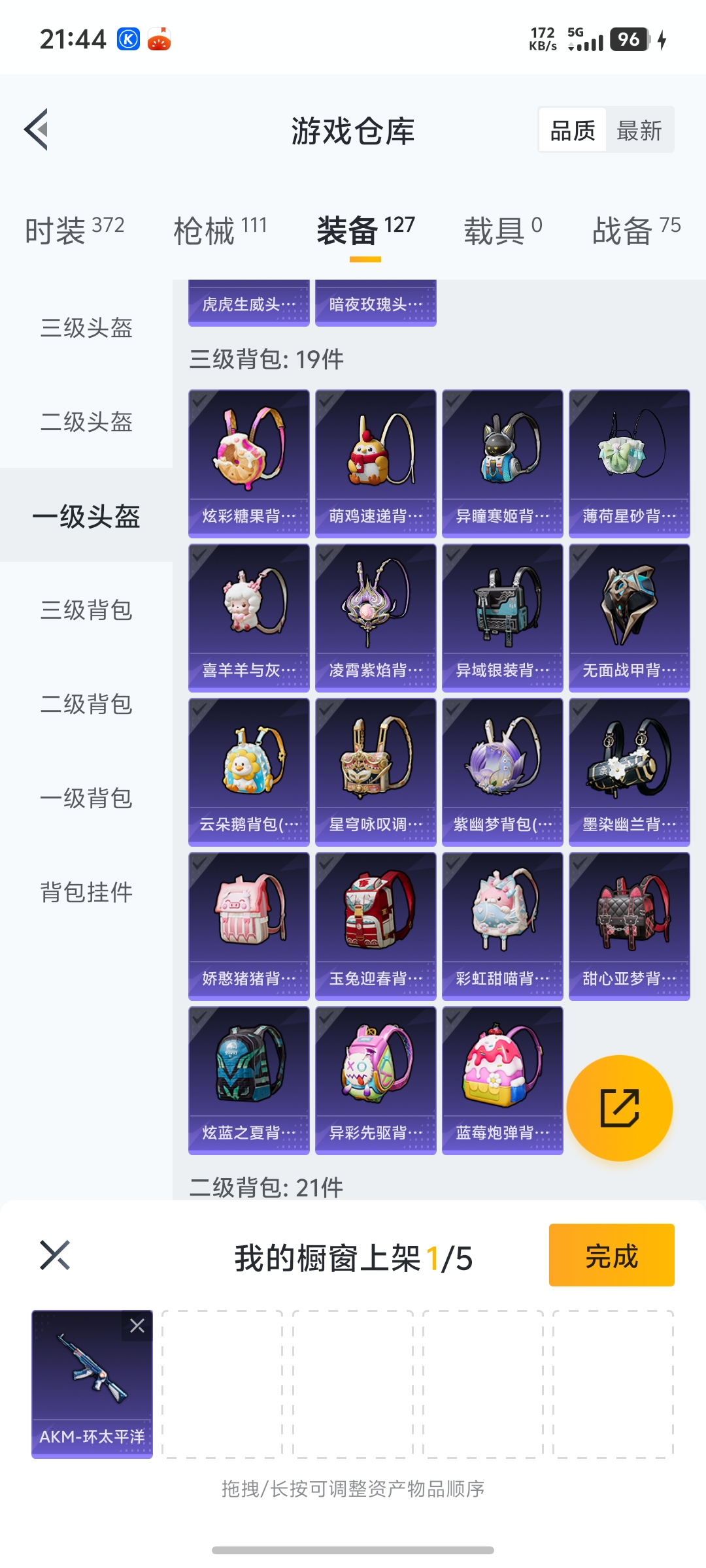
Task: Sort items by 品质
Action: coord(573,131)
